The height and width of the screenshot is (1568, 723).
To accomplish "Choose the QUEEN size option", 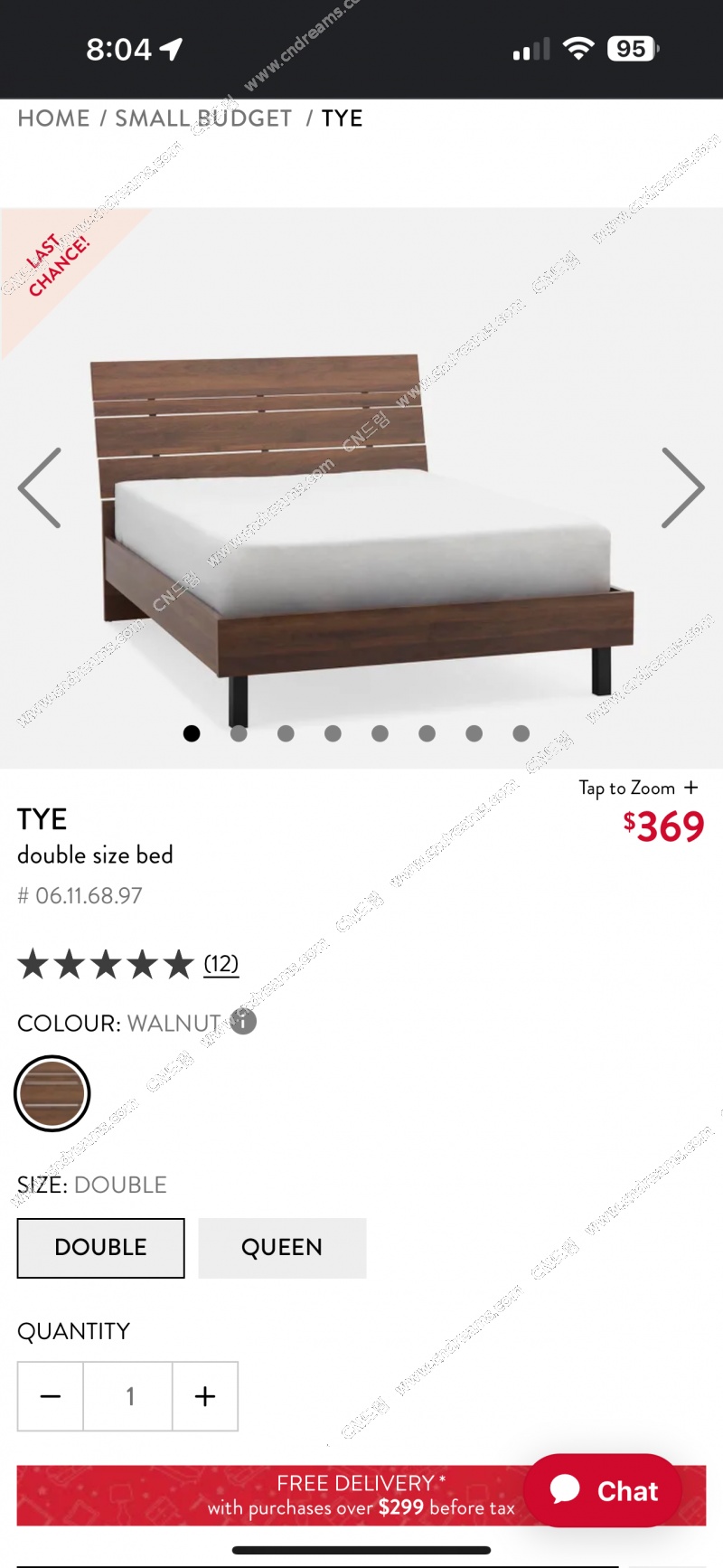I will [x=282, y=1248].
